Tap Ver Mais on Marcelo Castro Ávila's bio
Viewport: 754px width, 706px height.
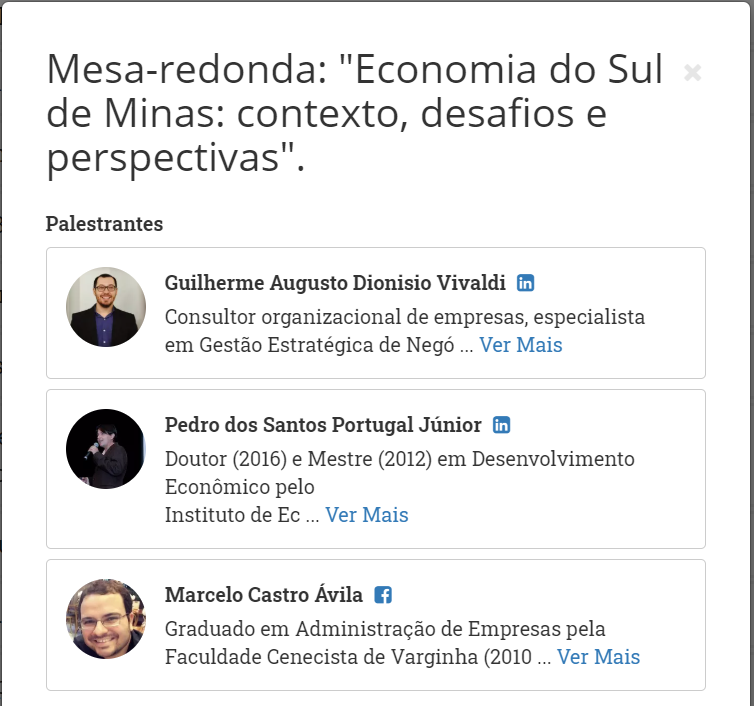(x=598, y=657)
